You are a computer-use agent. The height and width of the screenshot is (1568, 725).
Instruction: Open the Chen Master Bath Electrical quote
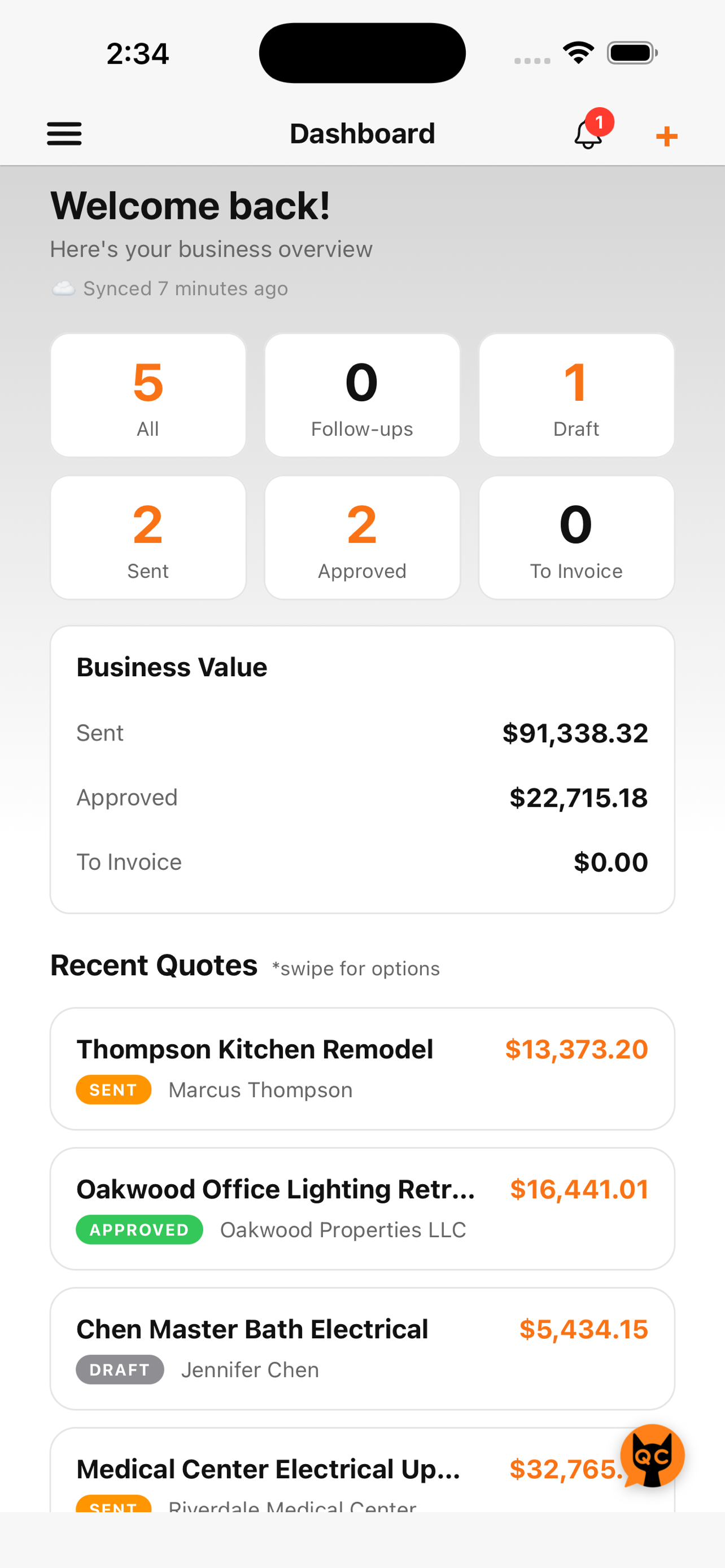point(362,1348)
